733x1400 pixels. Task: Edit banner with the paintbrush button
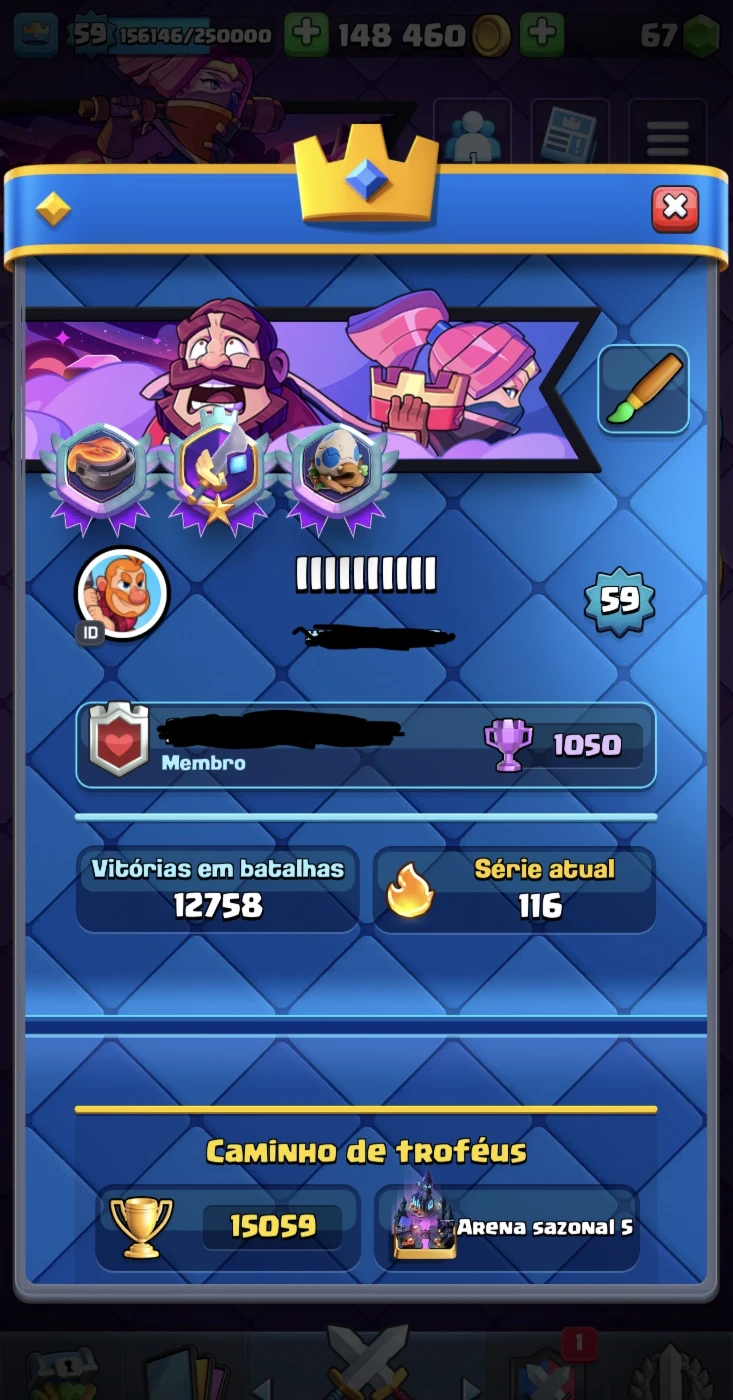pyautogui.click(x=643, y=390)
